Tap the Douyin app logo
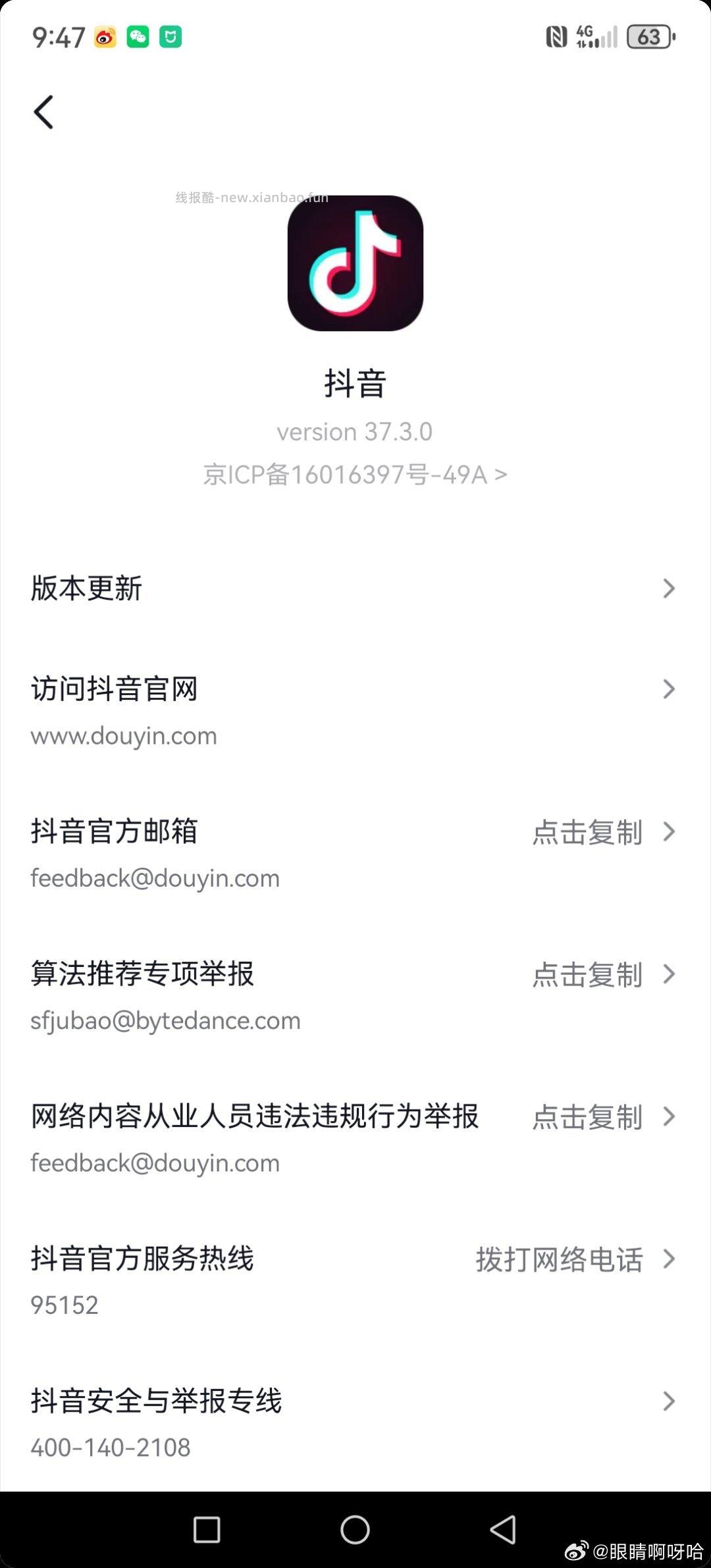711x1568 pixels. [355, 263]
